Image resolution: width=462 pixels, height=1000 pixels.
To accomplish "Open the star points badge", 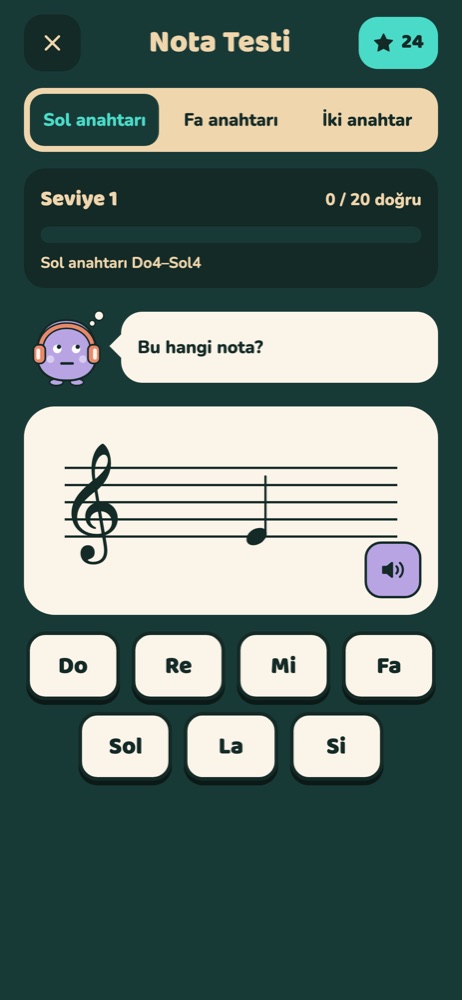I will coord(398,43).
